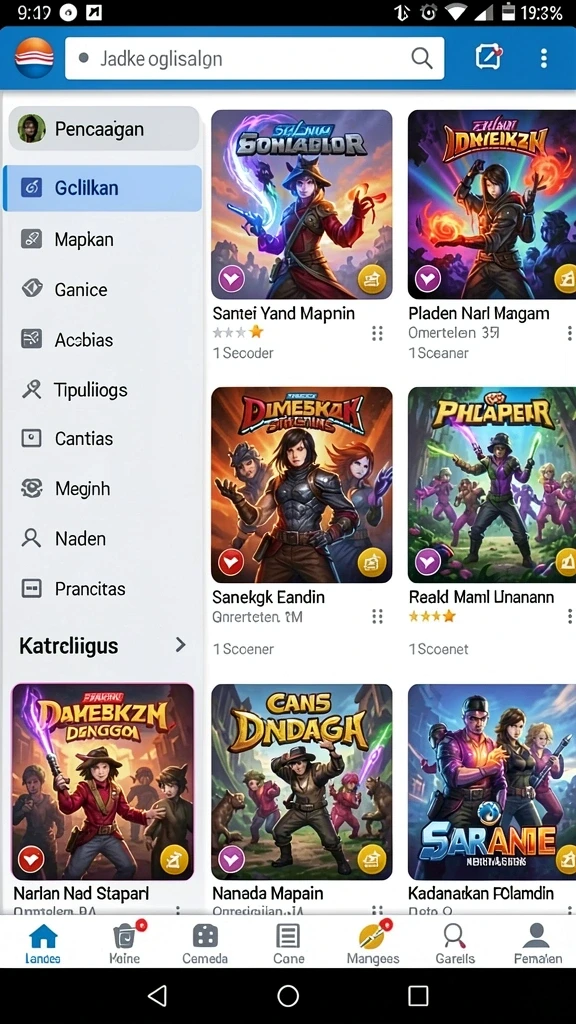
Task: Select Mapkan in the side menu
Action: pyautogui.click(x=102, y=239)
